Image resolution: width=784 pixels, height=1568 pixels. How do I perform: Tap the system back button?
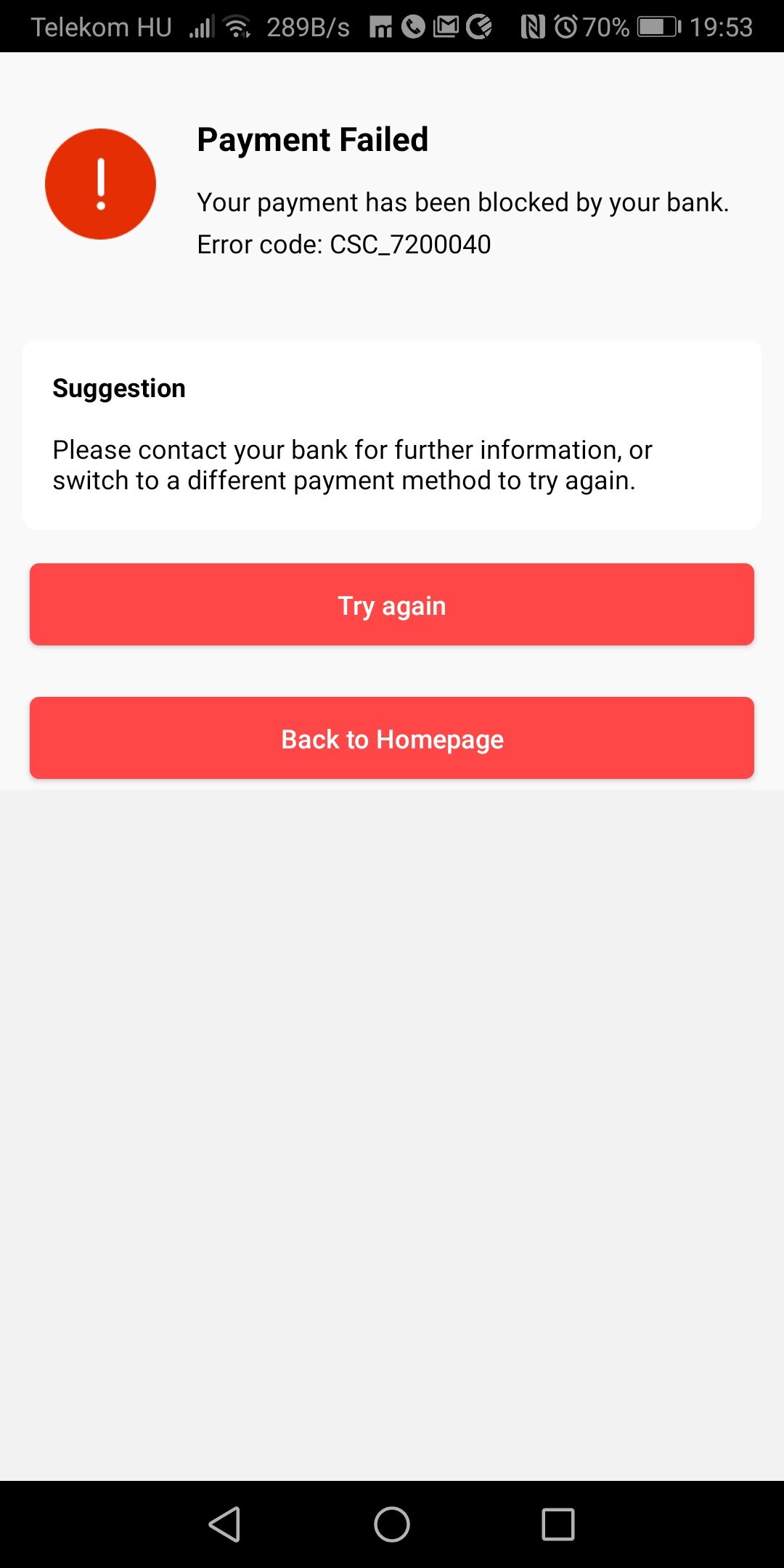pos(224,1524)
